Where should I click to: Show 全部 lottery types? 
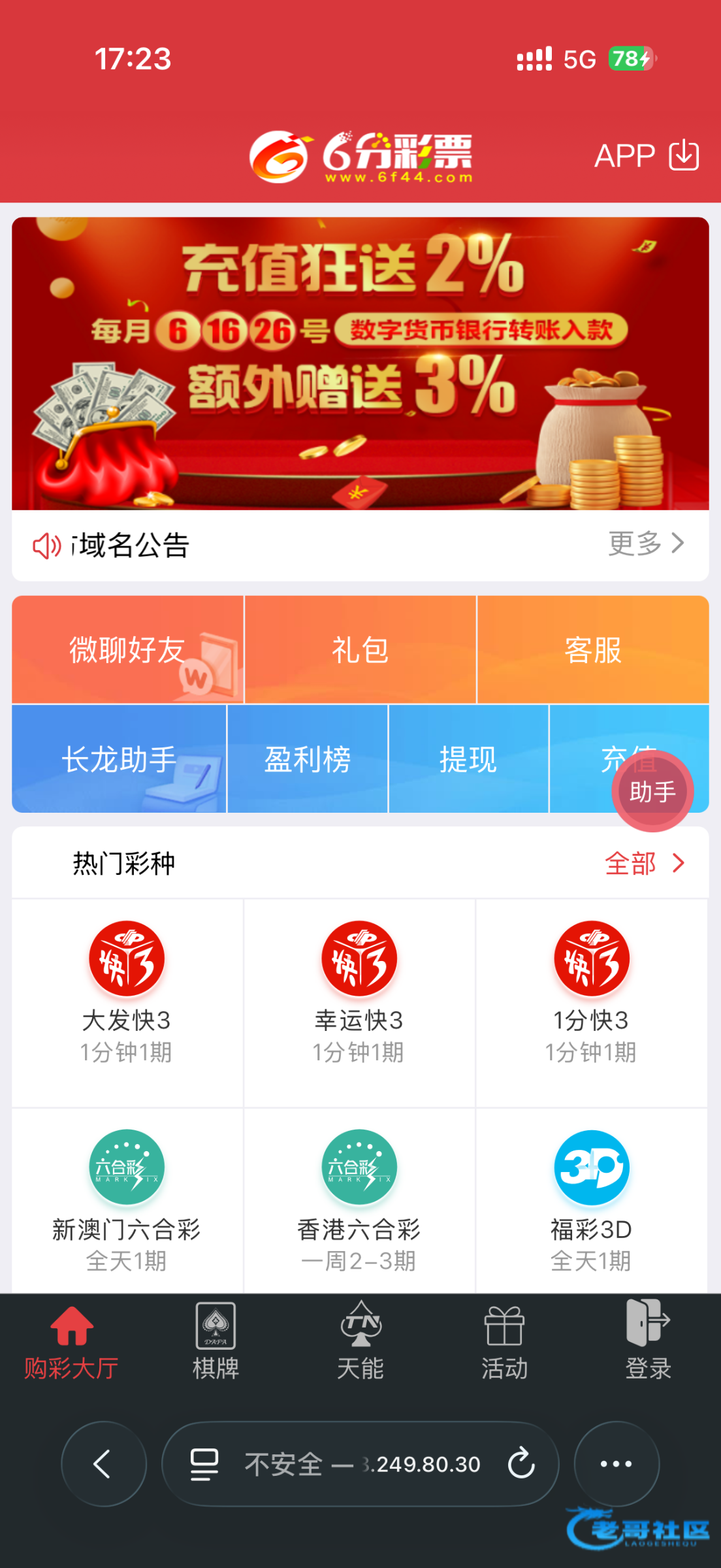(x=645, y=864)
